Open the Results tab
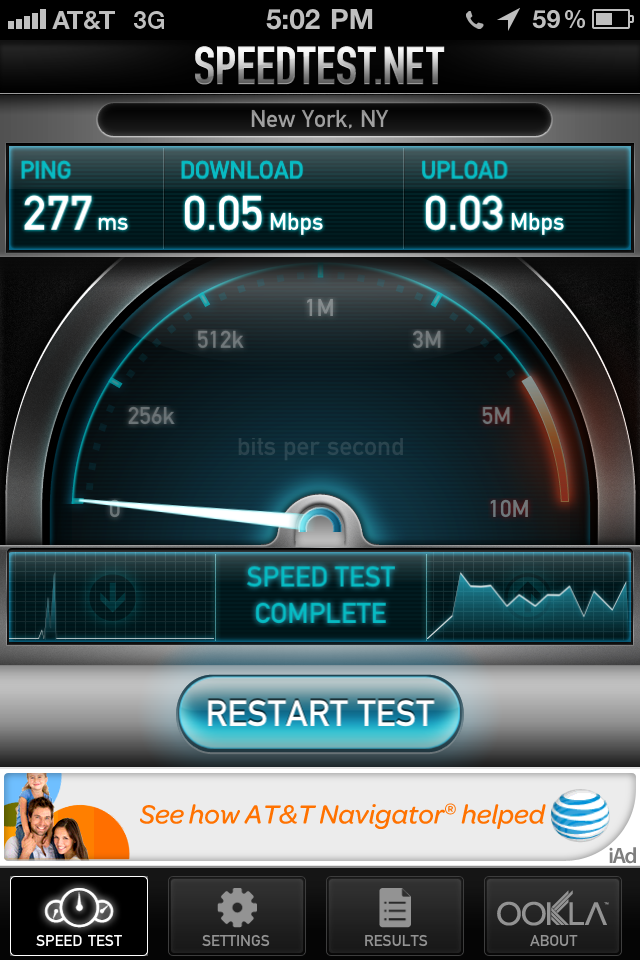The image size is (640, 960). click(x=395, y=916)
